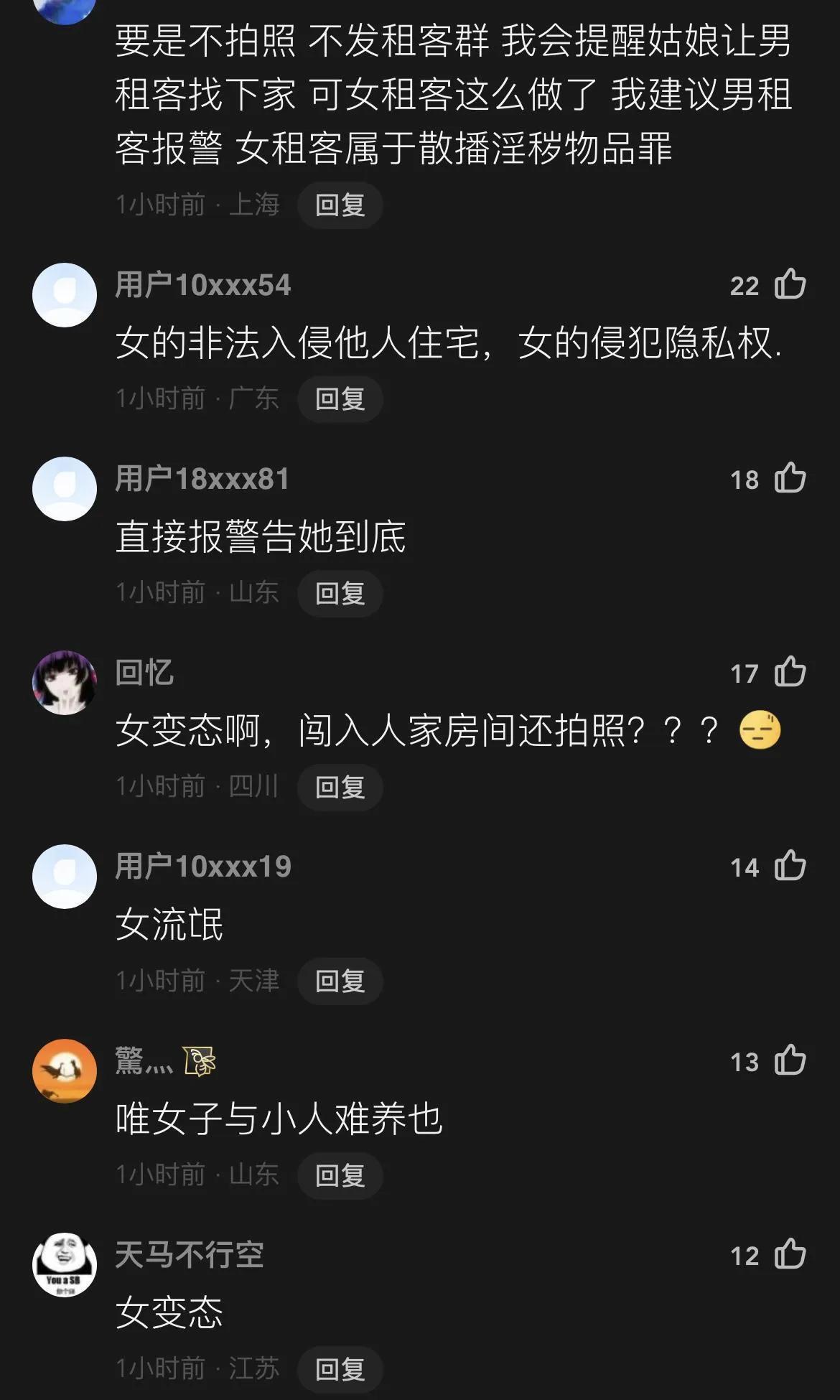View profile of 用户10xxx54 via avatar

pos(65,295)
